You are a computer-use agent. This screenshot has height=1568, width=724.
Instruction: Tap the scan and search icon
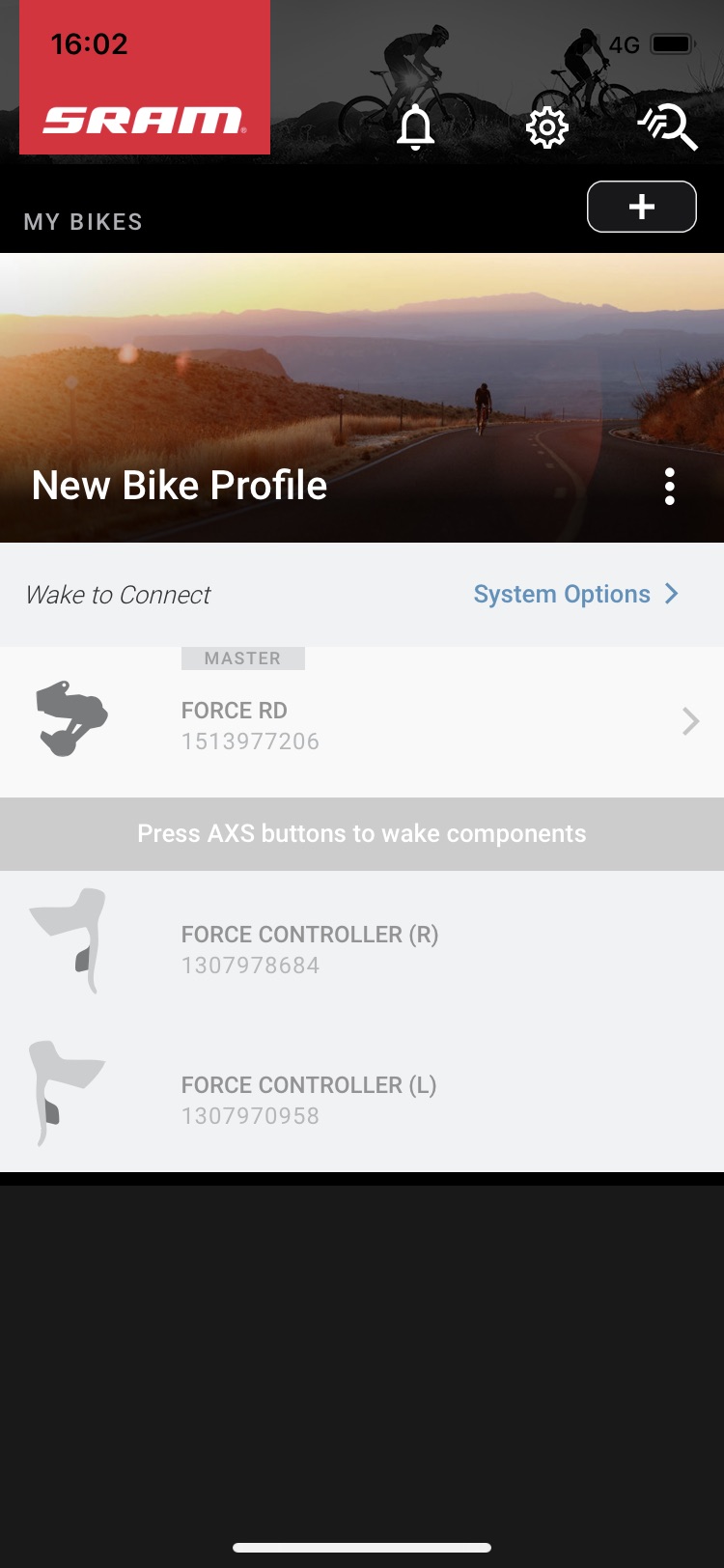coord(668,127)
